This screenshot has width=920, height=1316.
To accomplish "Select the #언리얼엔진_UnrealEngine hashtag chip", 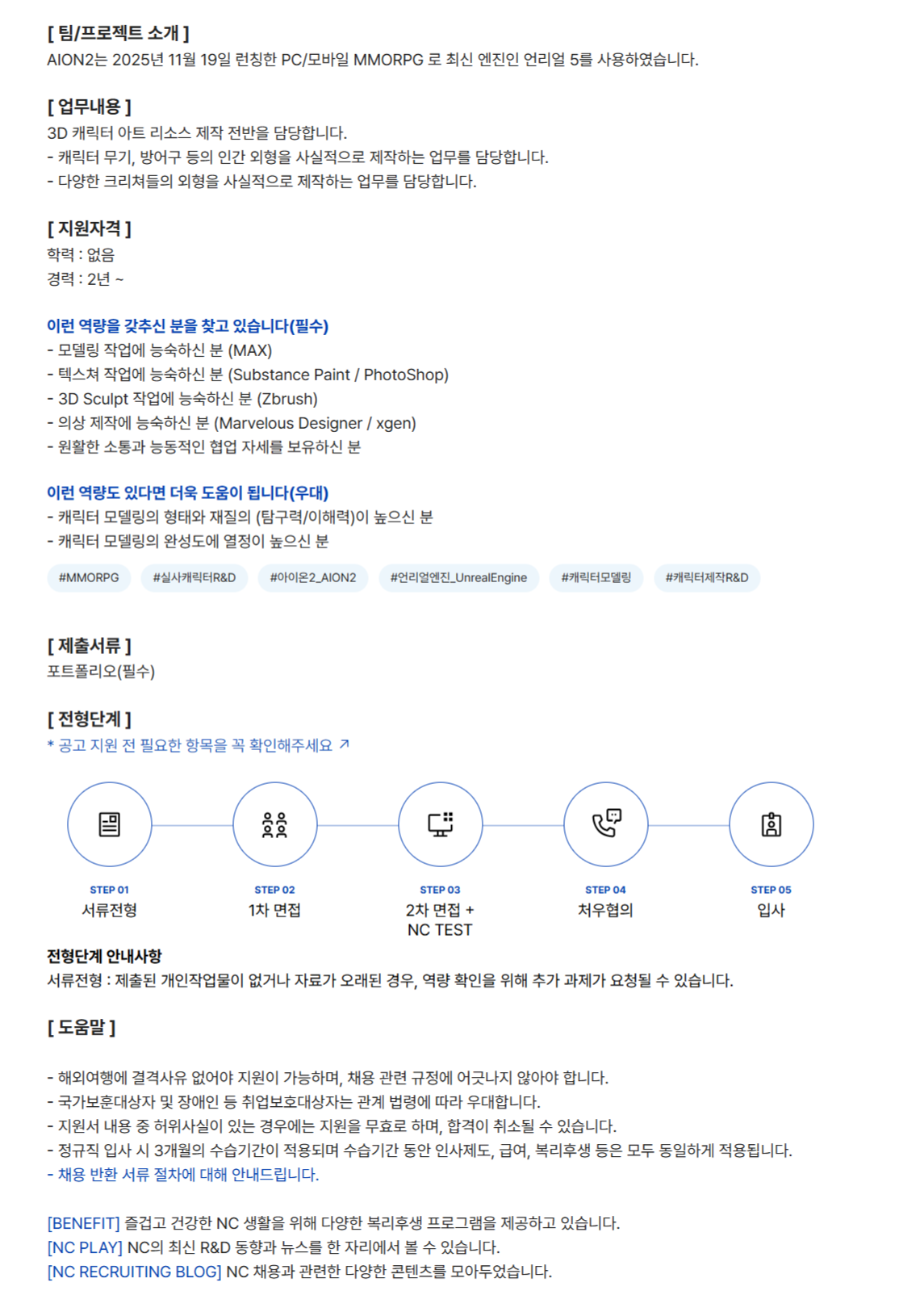I will click(458, 578).
